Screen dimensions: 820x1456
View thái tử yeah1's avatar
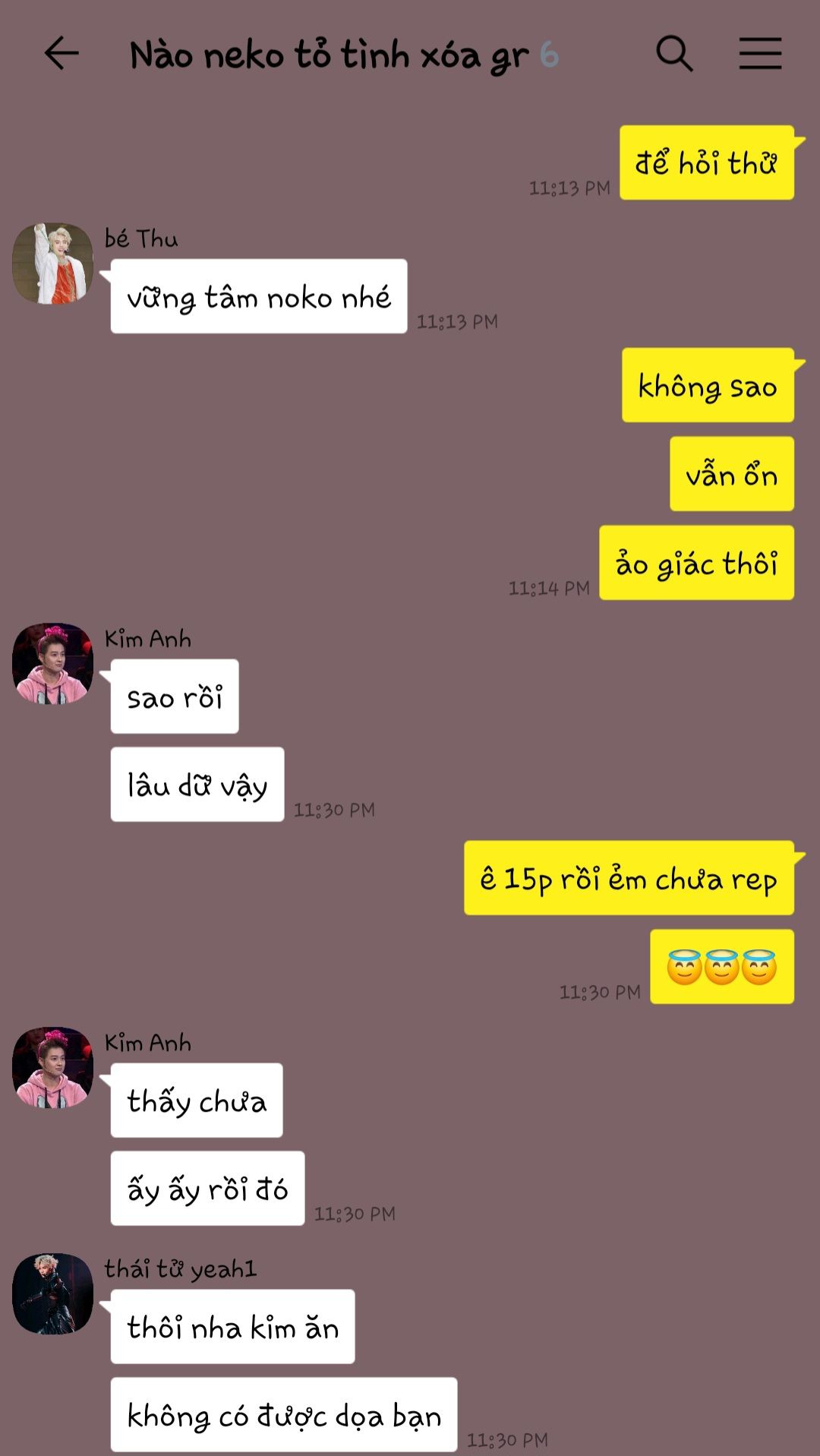tap(52, 1293)
